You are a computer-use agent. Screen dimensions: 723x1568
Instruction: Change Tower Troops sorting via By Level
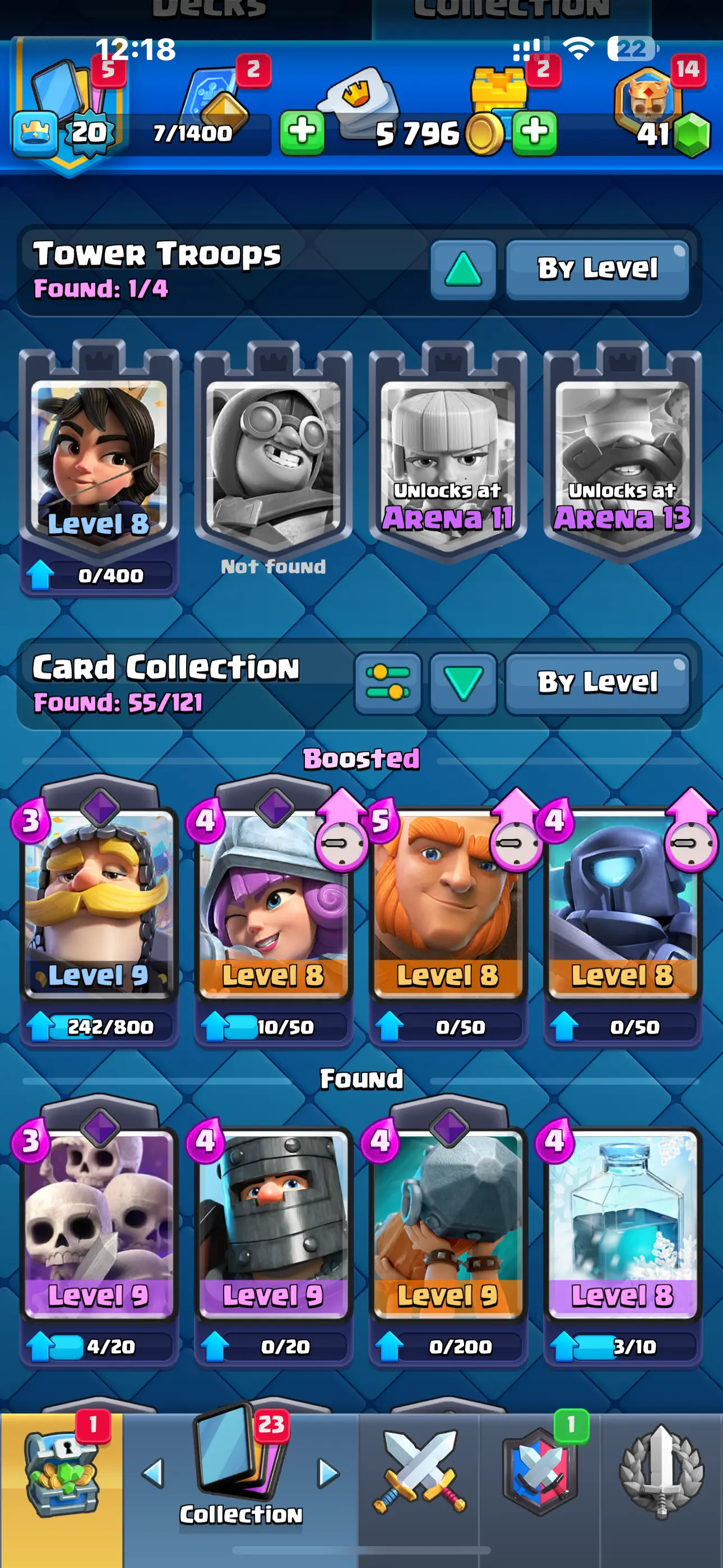(x=597, y=270)
